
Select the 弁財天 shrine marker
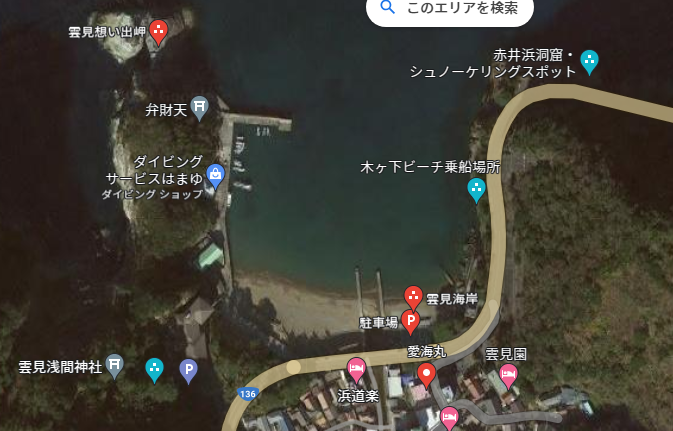point(200,106)
